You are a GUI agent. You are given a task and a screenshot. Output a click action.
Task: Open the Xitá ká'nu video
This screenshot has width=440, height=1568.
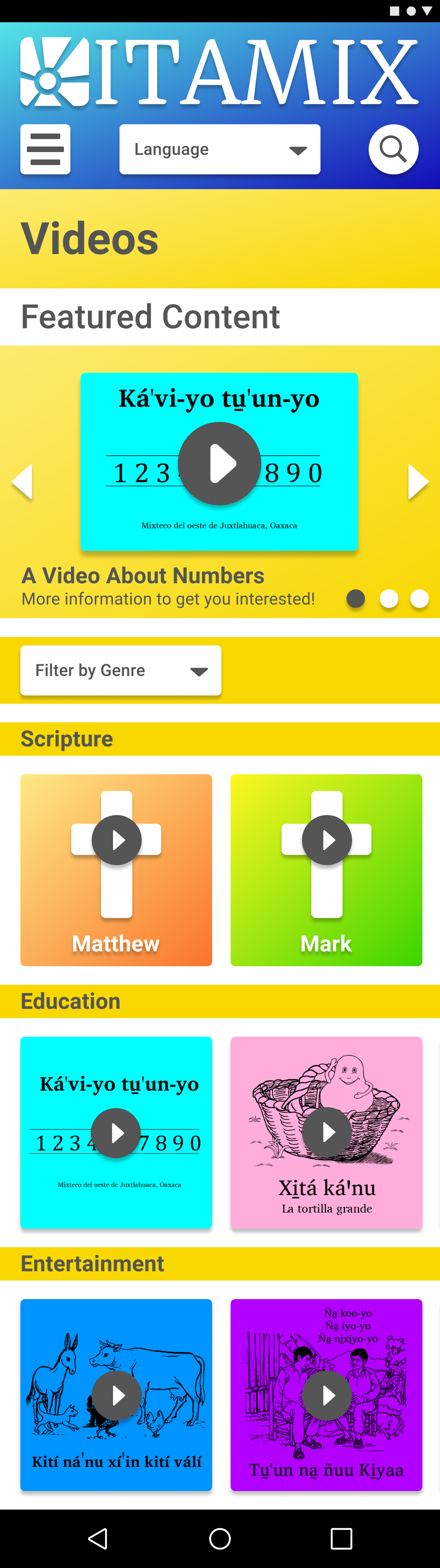coord(326,1132)
